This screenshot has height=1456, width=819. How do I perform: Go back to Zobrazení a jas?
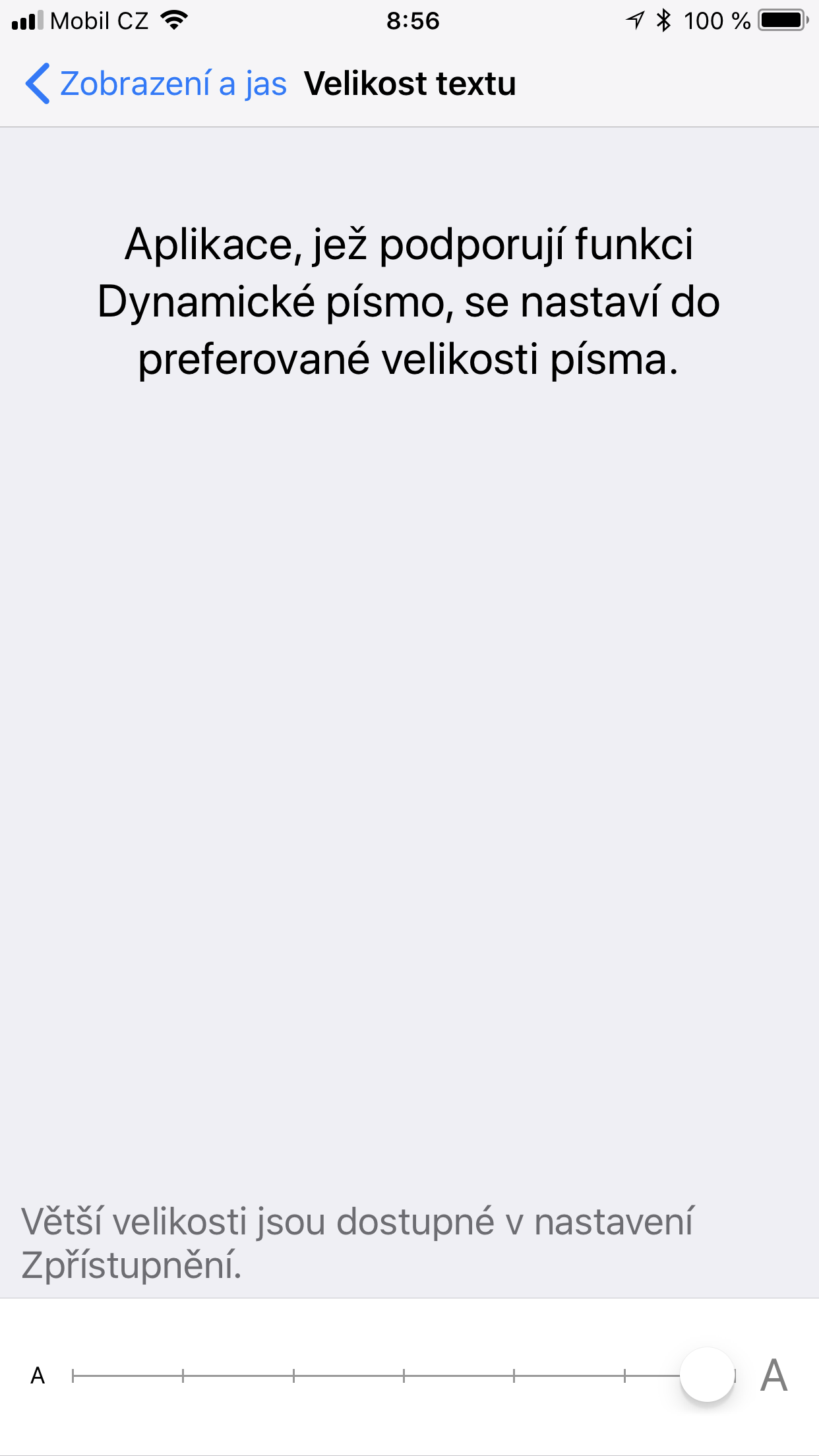tap(156, 84)
